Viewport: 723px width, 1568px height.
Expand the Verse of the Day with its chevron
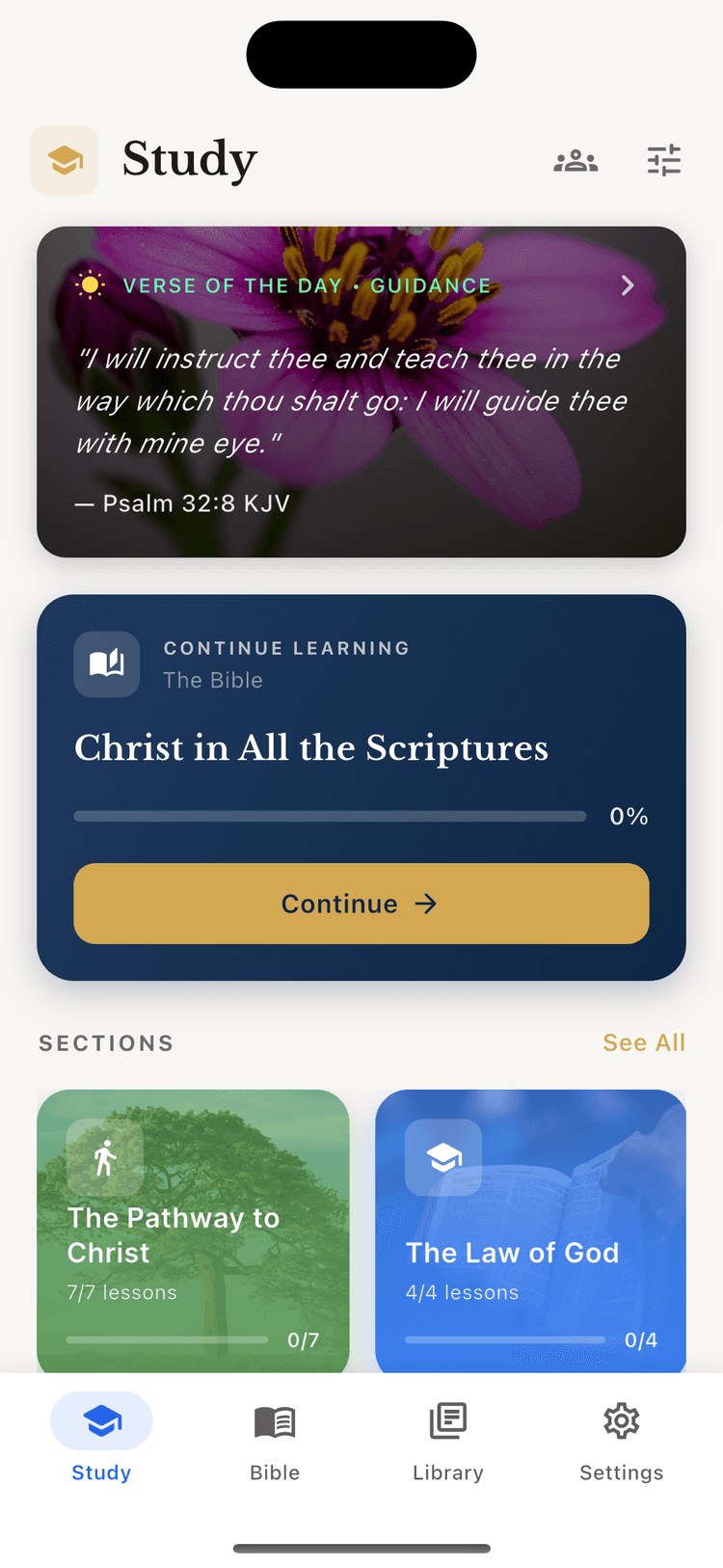pyautogui.click(x=628, y=285)
